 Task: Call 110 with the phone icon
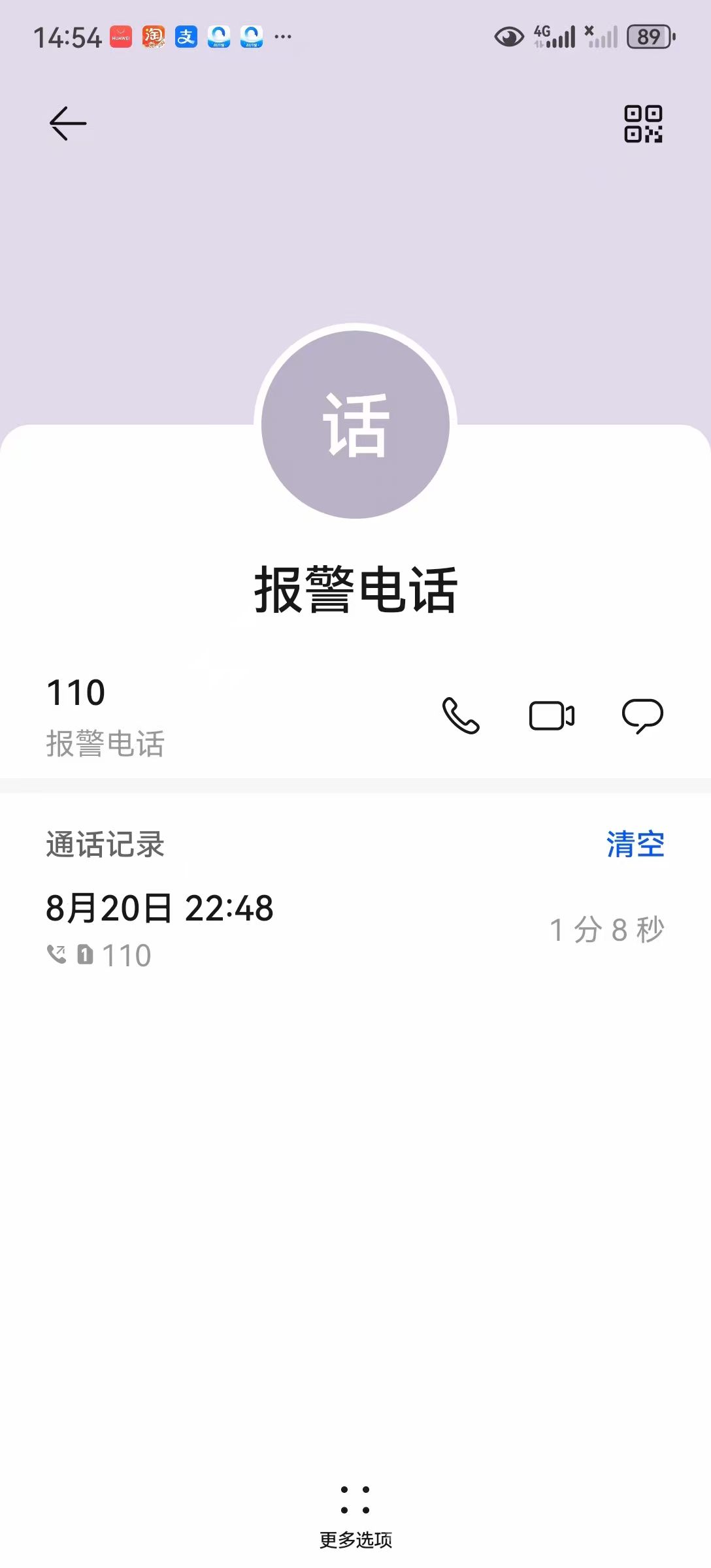pos(461,716)
